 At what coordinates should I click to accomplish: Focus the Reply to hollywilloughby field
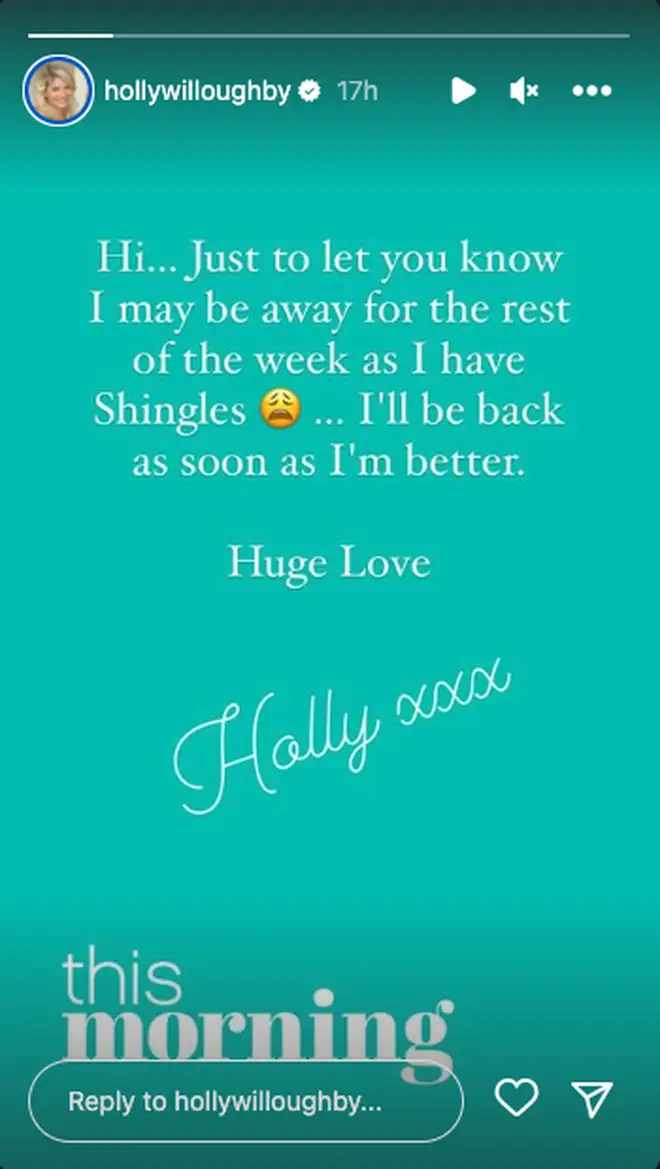coord(246,1101)
